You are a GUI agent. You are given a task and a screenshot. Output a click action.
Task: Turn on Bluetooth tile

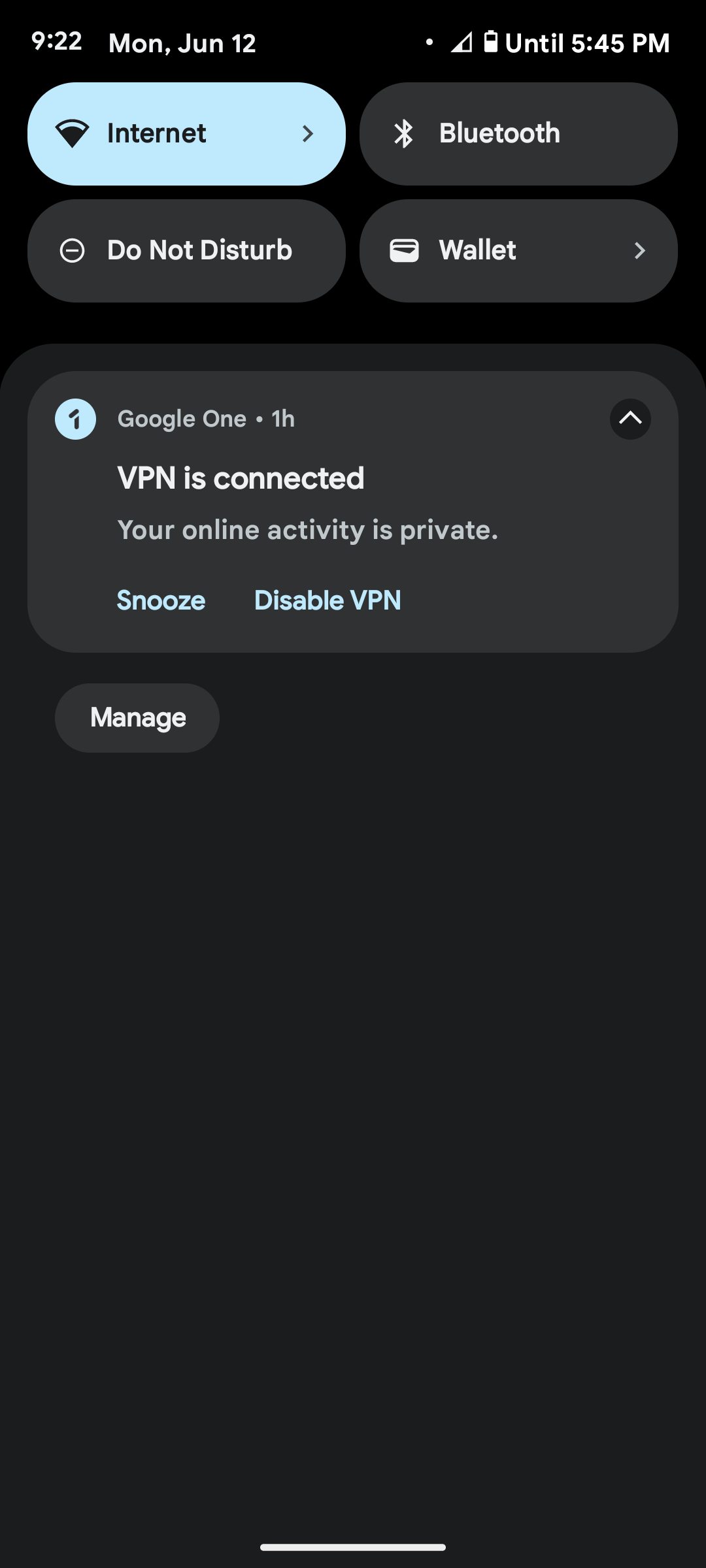coord(518,134)
